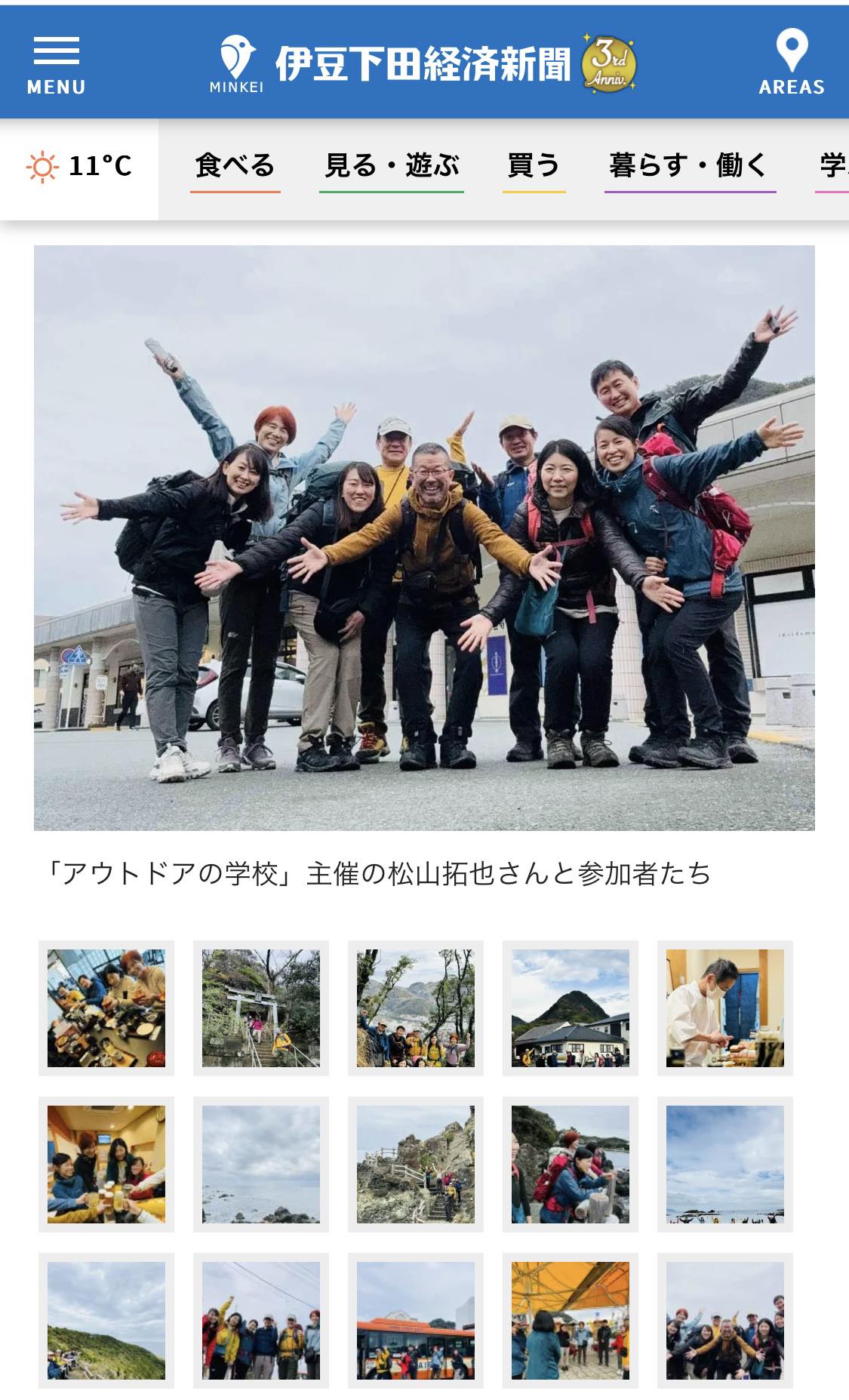Open the large group photo
The image size is (849, 1400).
(x=424, y=537)
